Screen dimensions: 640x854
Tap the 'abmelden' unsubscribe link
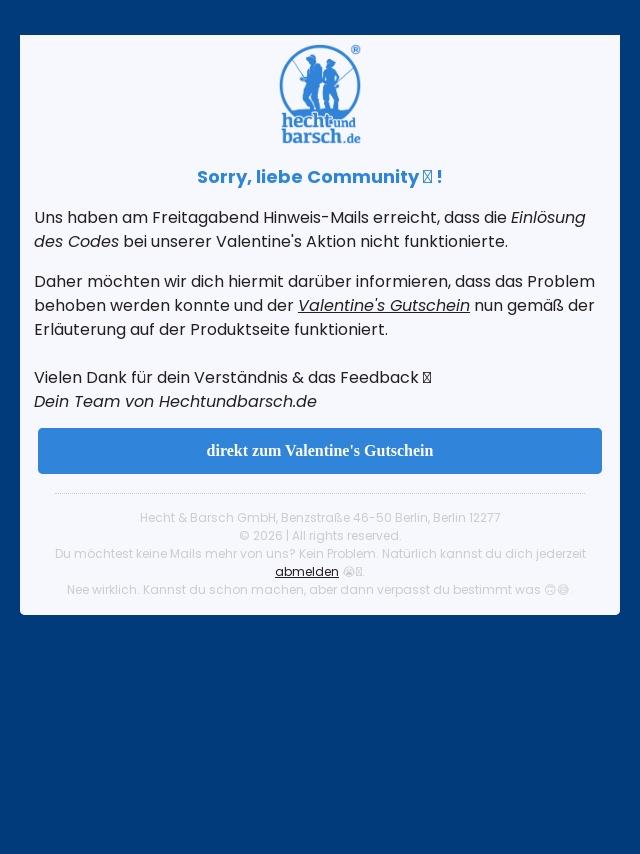[x=306, y=572]
